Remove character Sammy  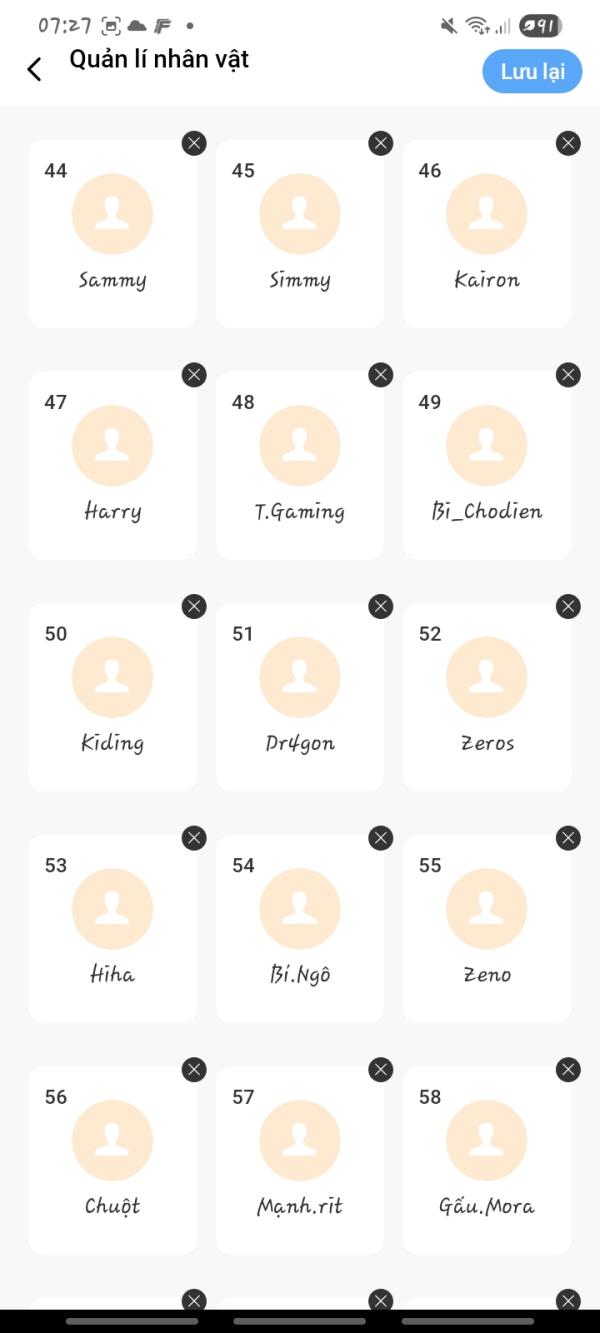tap(194, 143)
